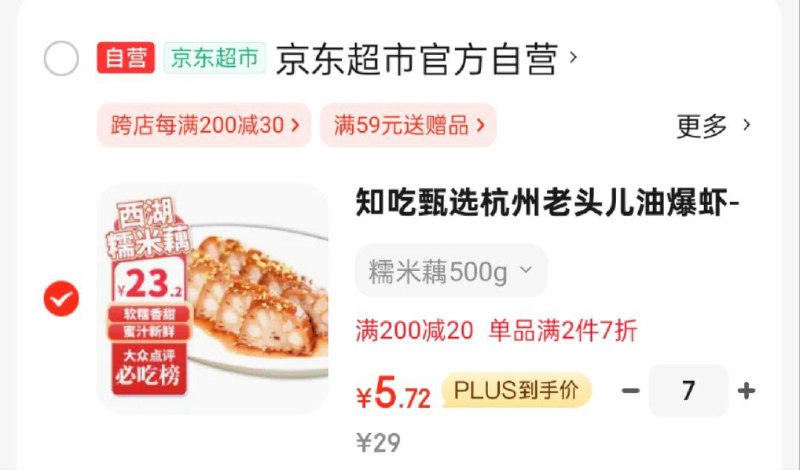This screenshot has width=800, height=470.
Task: Uncheck the 知吃甄选 product
Action: [x=61, y=298]
